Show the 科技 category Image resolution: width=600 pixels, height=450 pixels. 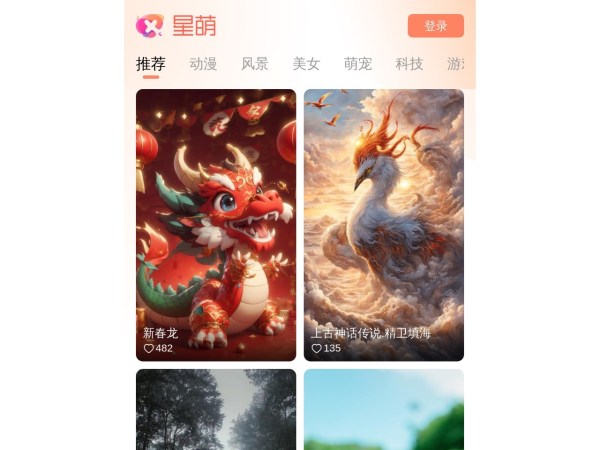click(x=409, y=64)
